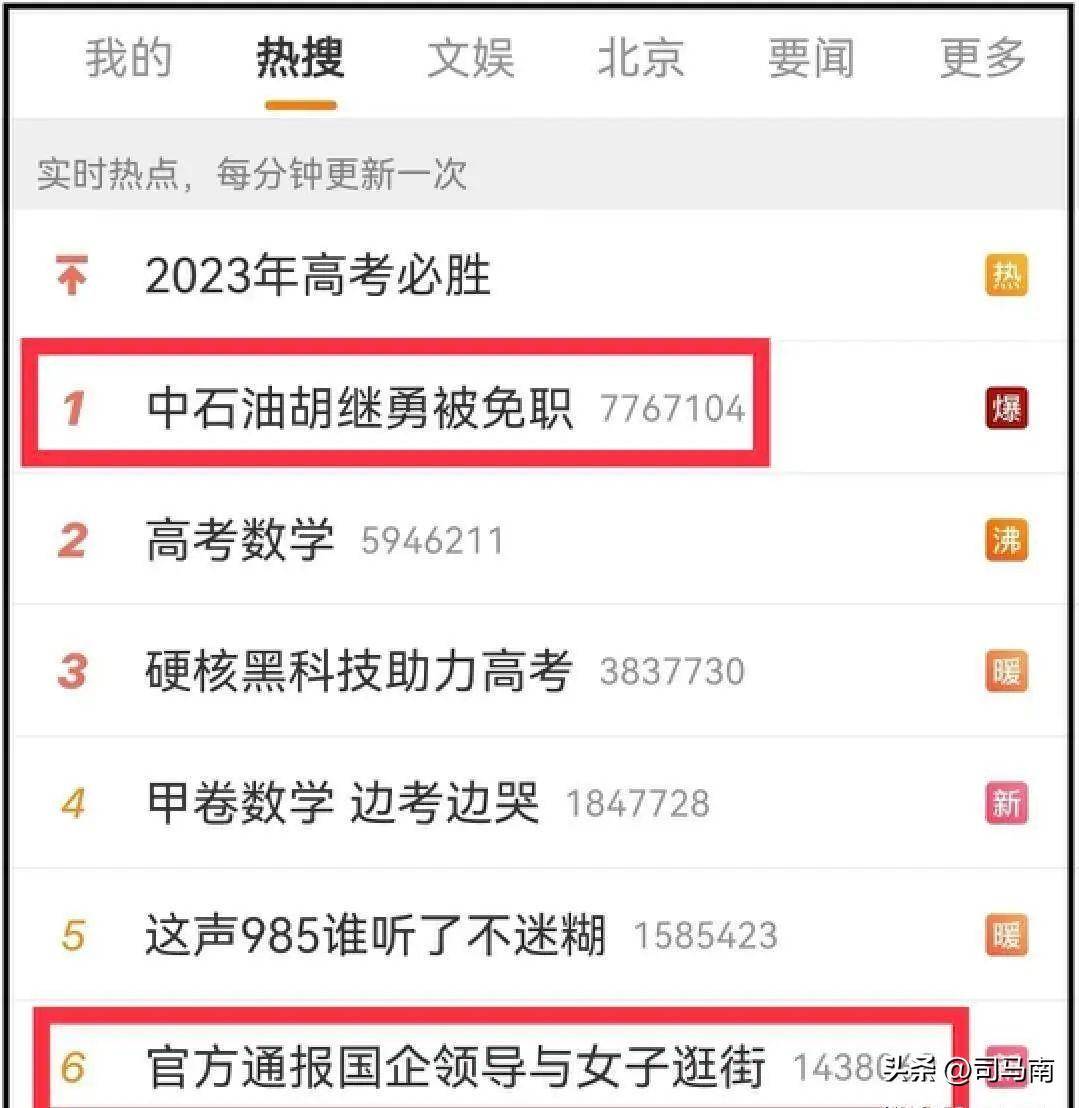This screenshot has width=1079, height=1108.
Task: Open 硬核黑科技助力高考 topic
Action: coord(358,671)
